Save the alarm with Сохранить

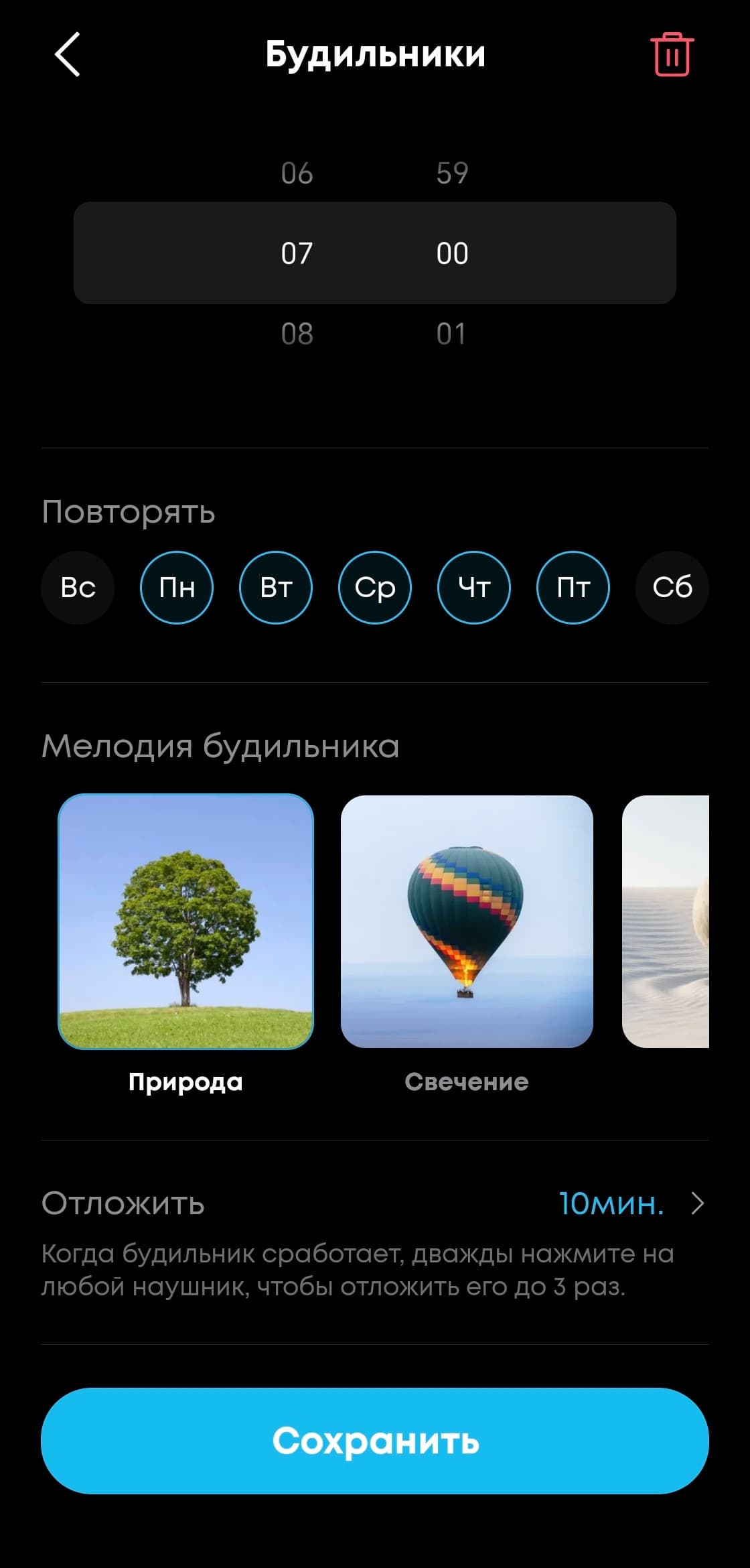click(x=375, y=1441)
